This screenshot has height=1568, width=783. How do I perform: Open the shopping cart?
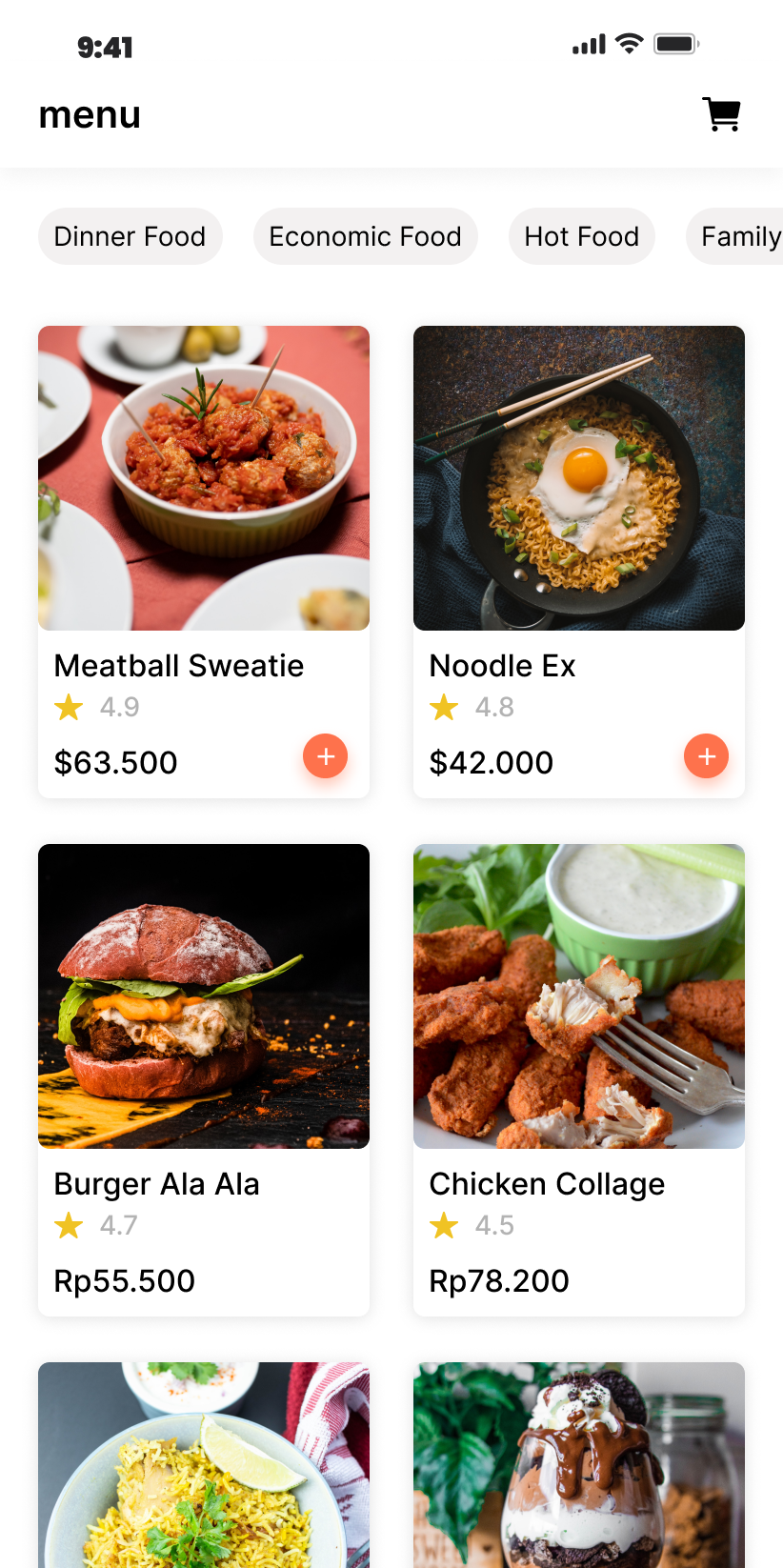(721, 114)
